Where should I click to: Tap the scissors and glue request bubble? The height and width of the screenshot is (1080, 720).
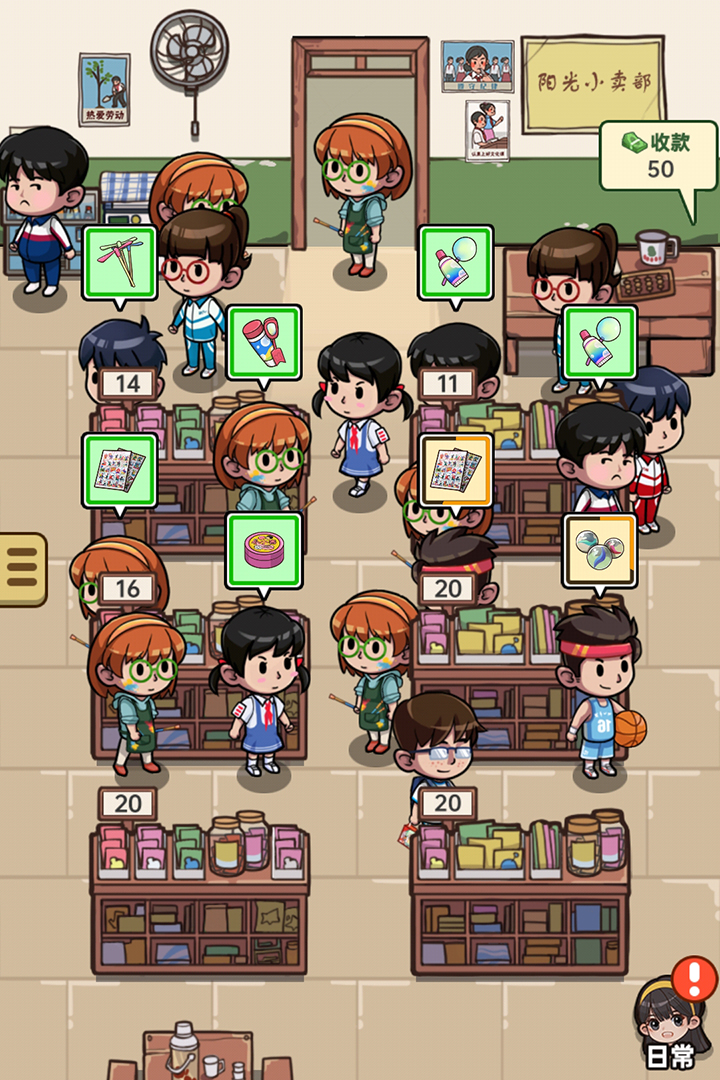pyautogui.click(x=264, y=342)
